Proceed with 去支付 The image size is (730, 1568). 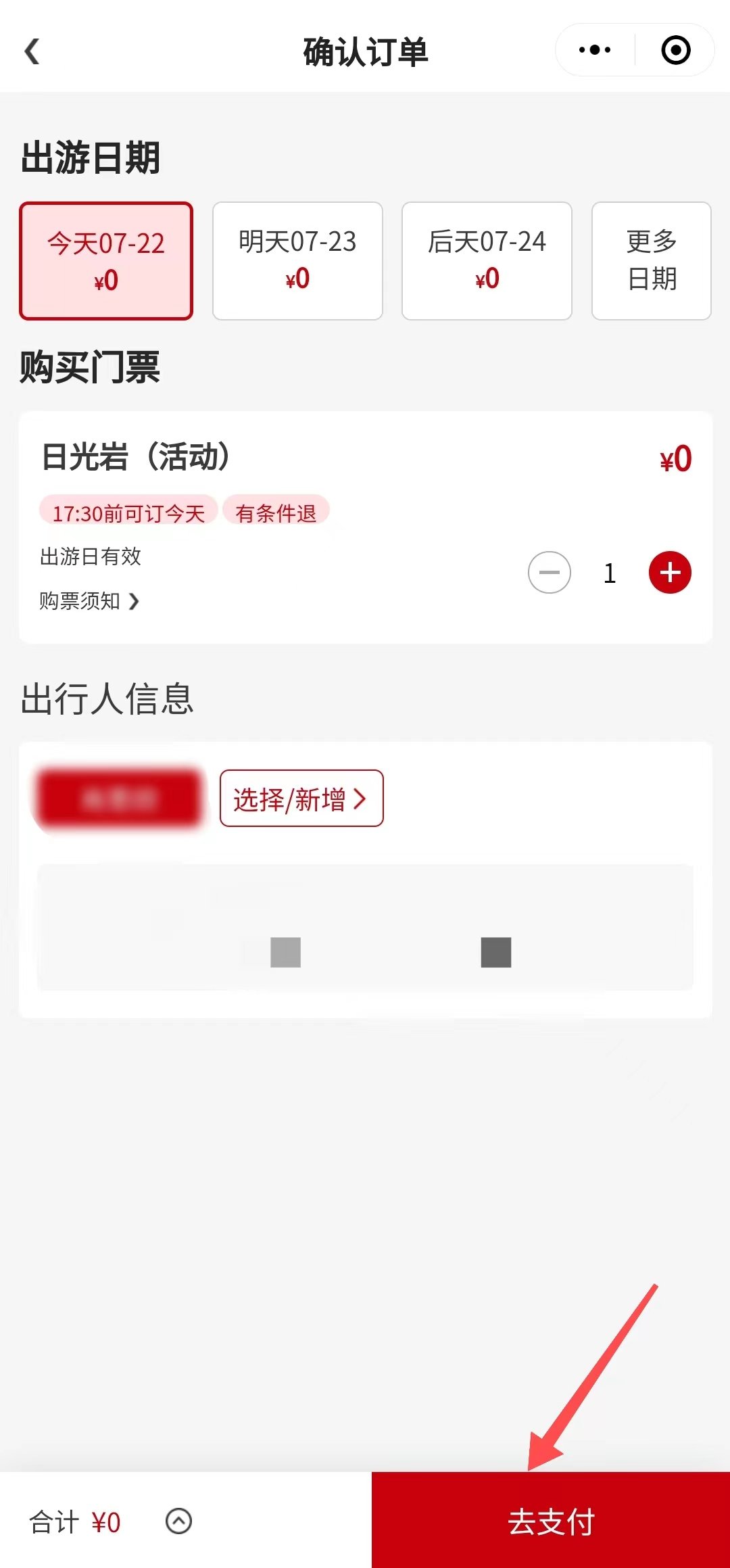click(551, 1521)
